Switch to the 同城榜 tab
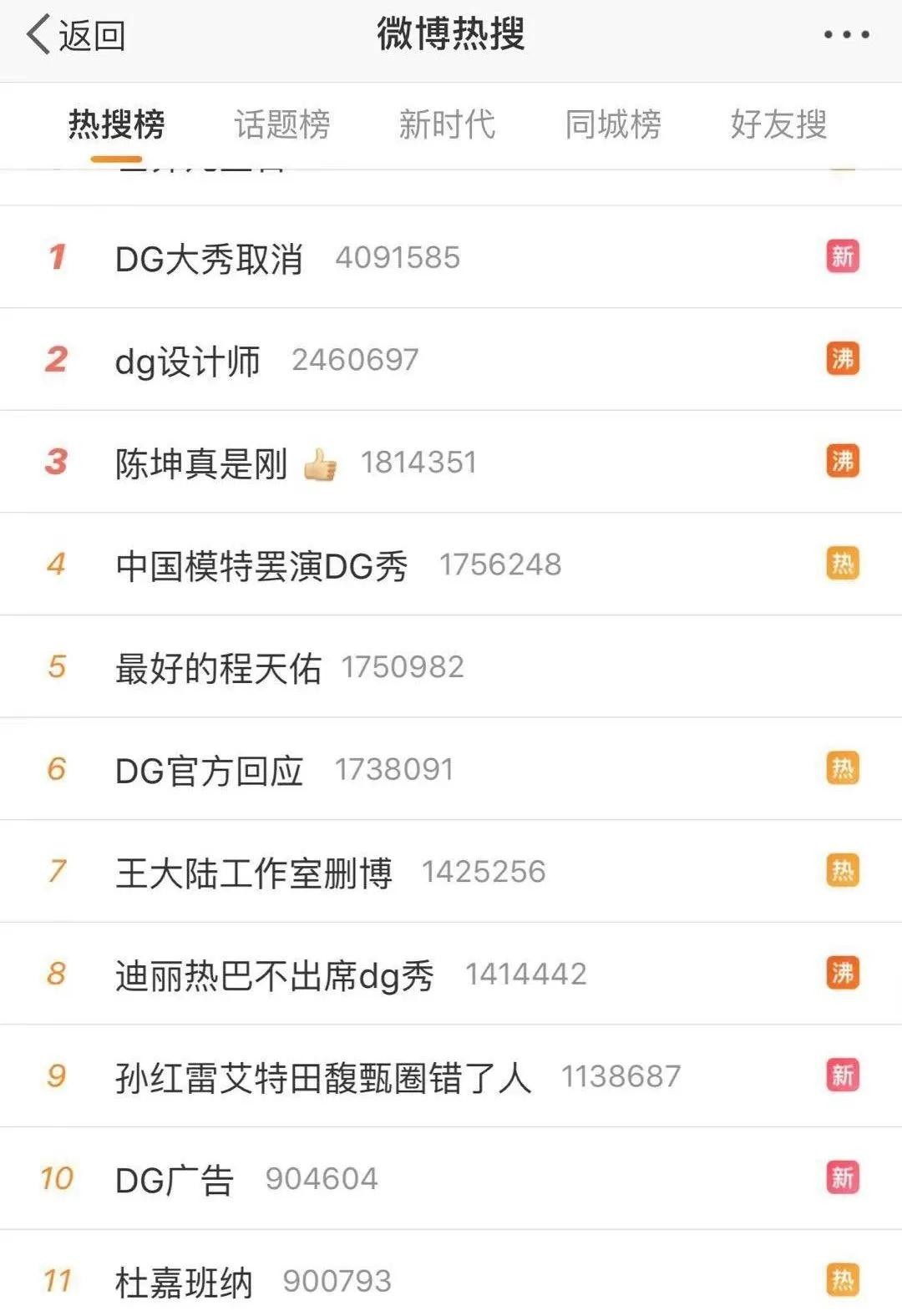This screenshot has height=1316, width=902. [x=612, y=124]
